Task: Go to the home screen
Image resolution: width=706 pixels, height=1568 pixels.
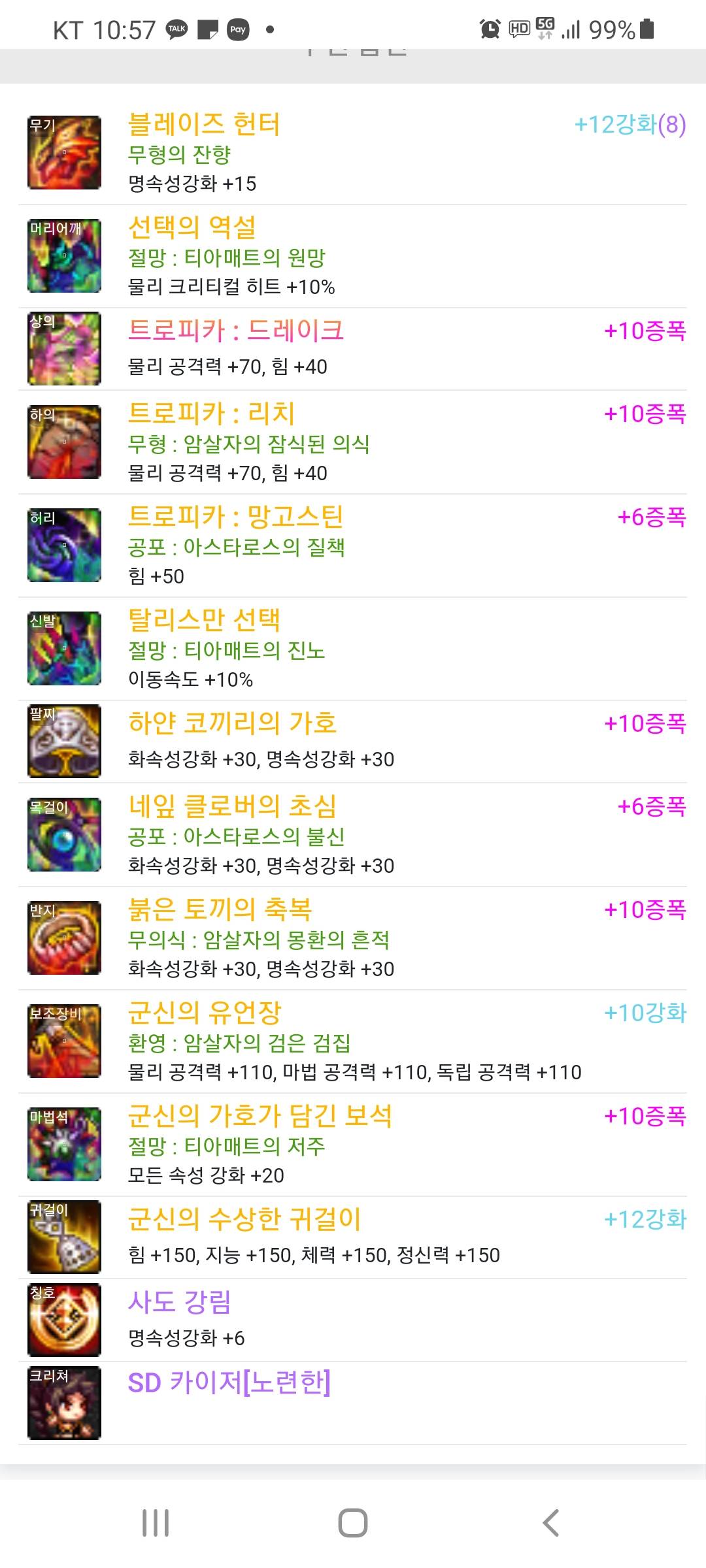Action: tap(353, 1523)
